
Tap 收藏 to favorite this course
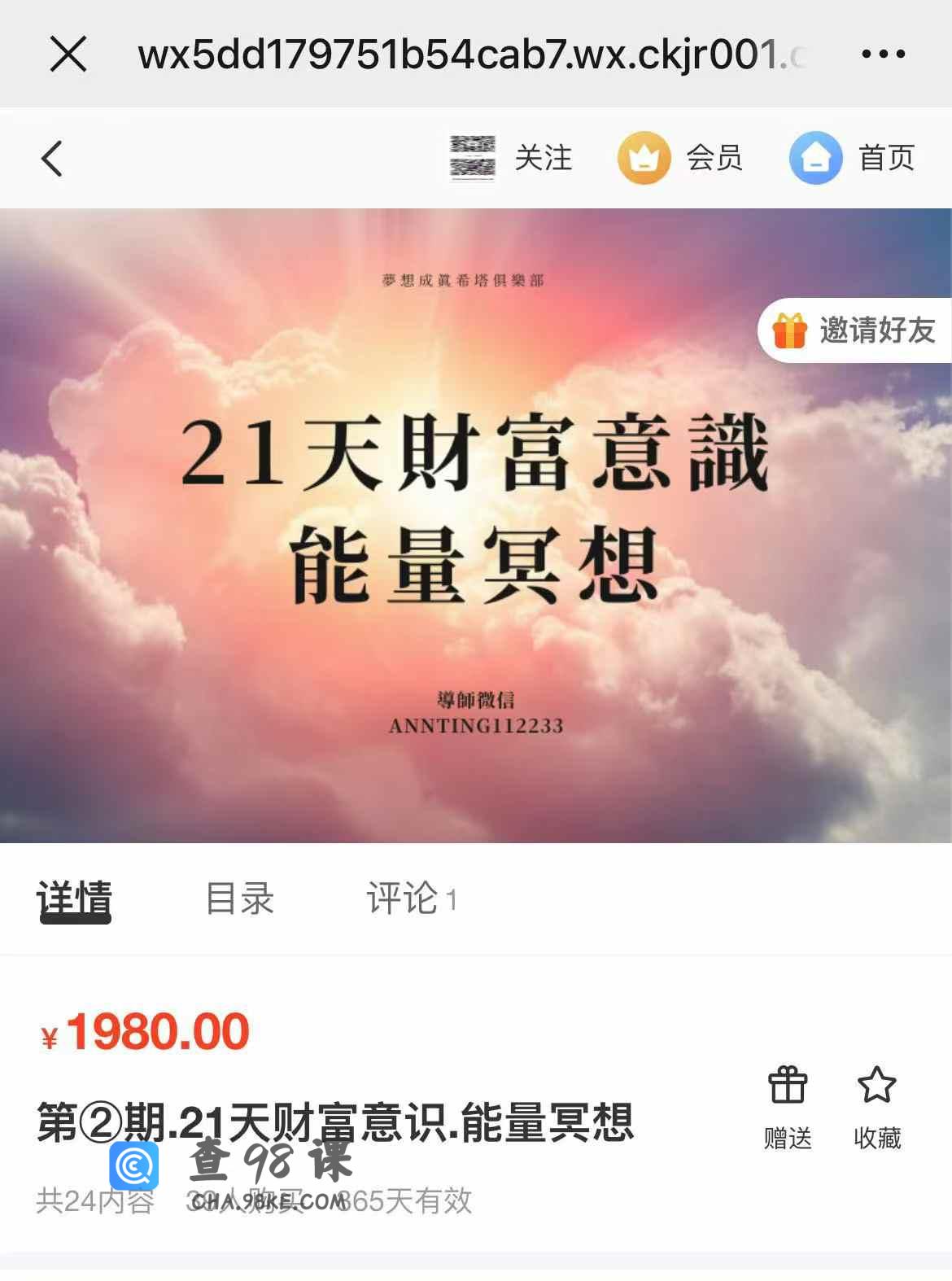876,1107
